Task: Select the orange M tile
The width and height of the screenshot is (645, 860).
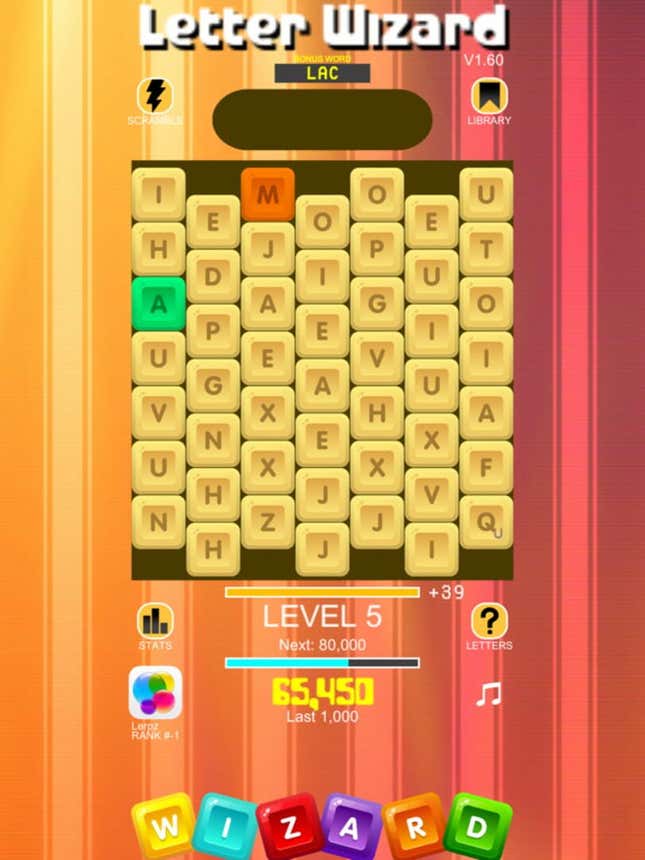Action: tap(267, 194)
